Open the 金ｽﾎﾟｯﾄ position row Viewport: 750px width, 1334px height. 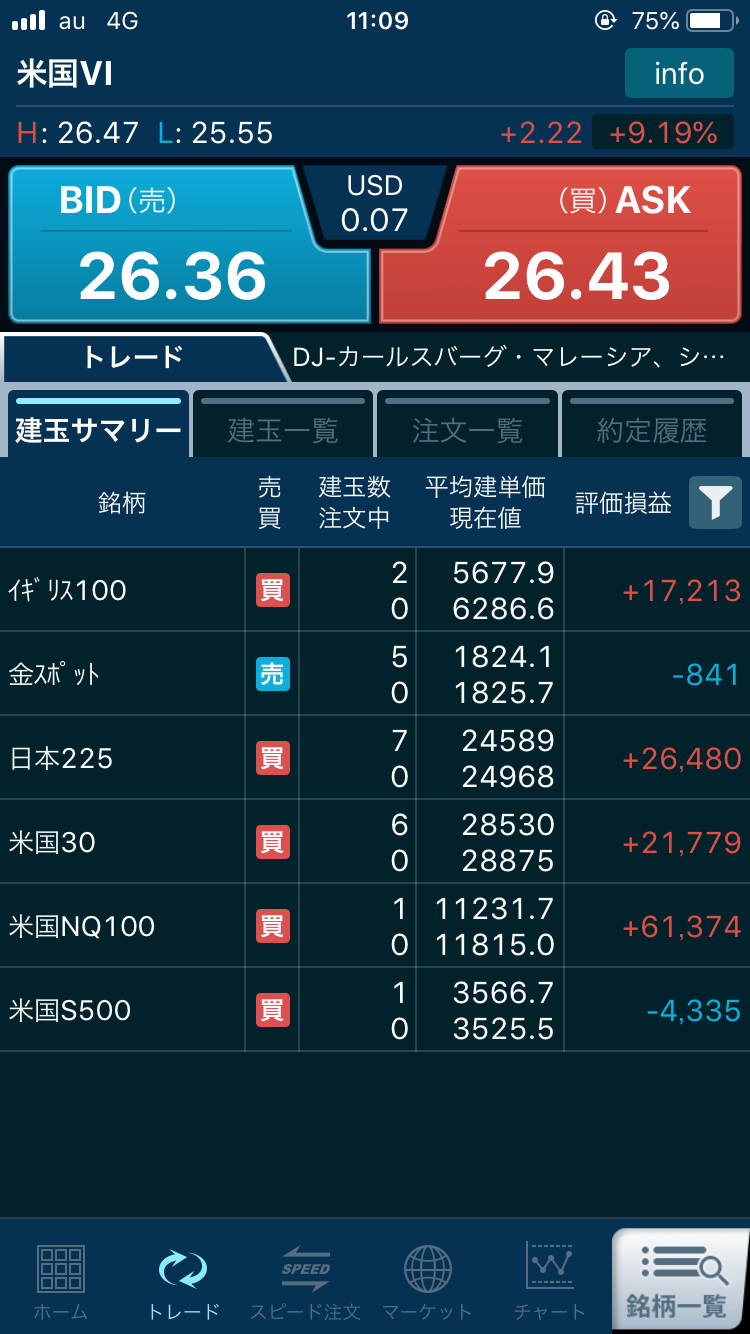click(375, 674)
